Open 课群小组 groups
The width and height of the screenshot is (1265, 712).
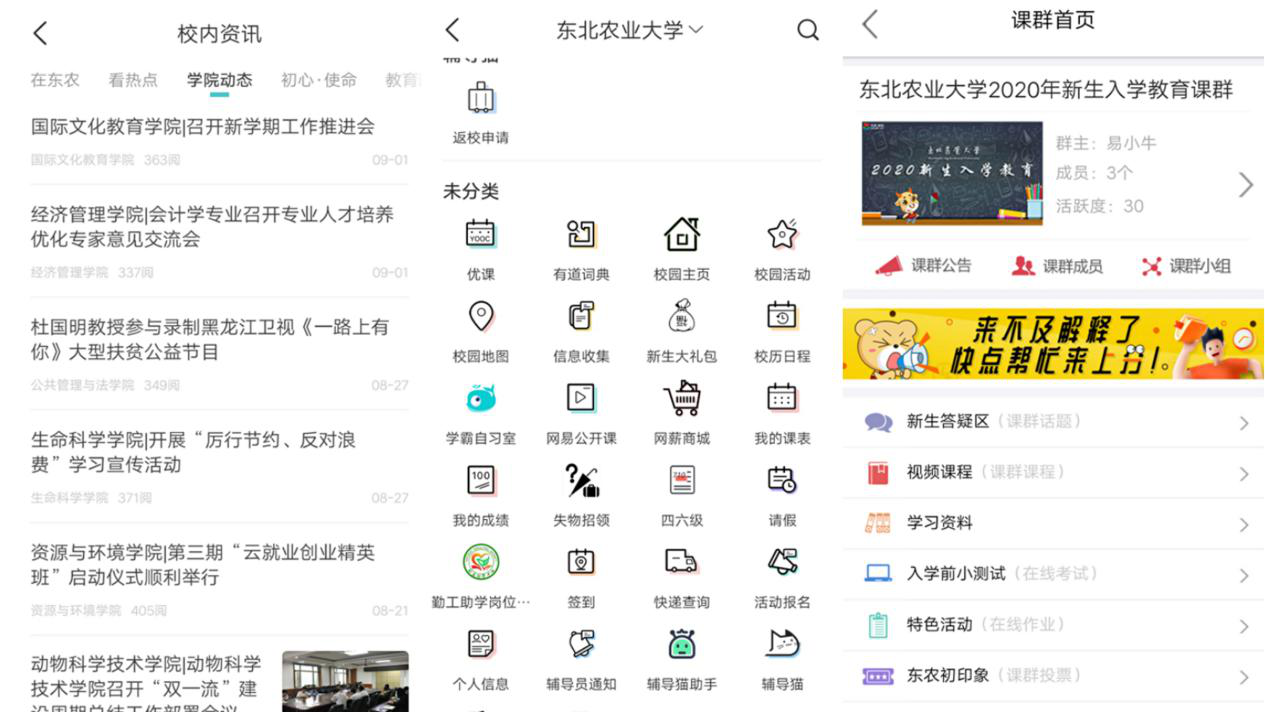(x=1186, y=266)
